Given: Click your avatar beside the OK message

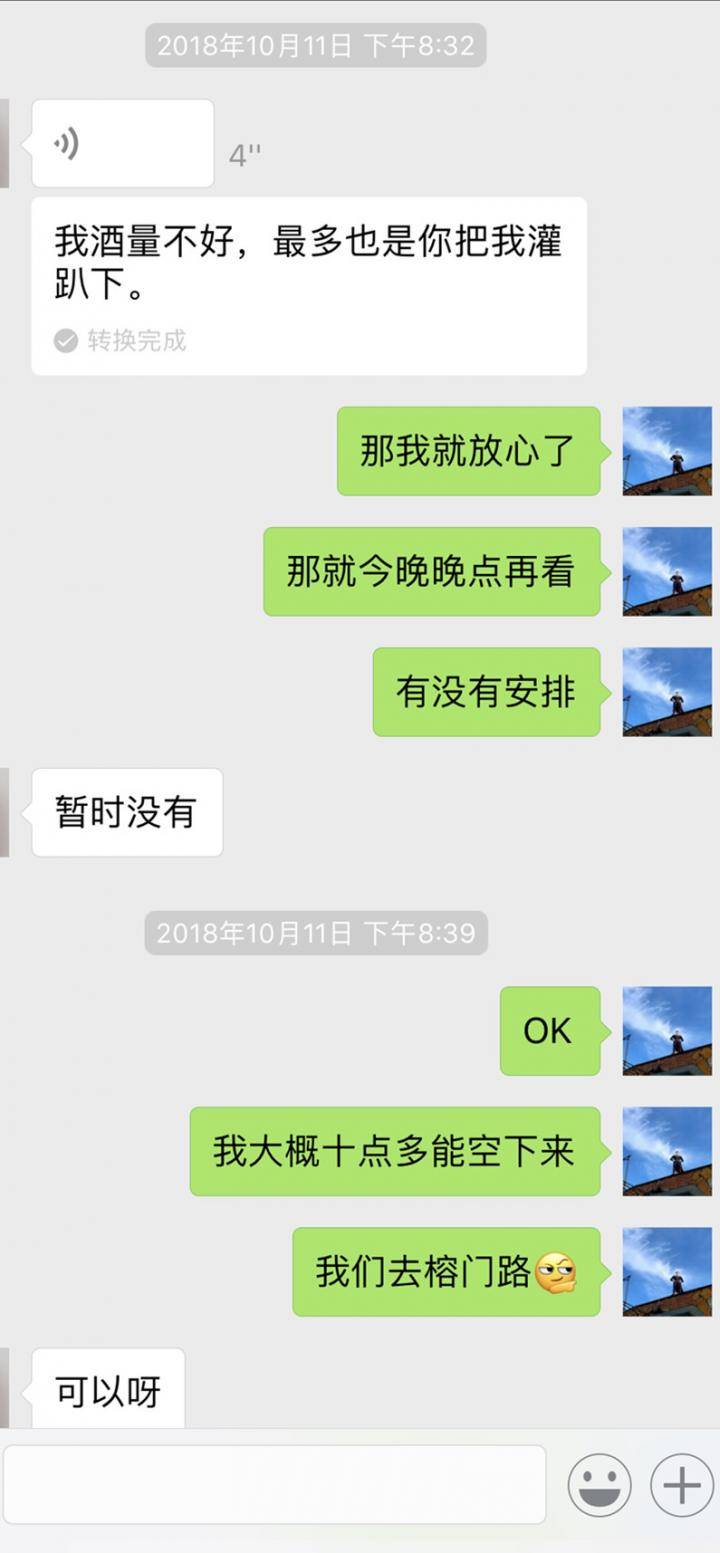Looking at the screenshot, I should pyautogui.click(x=667, y=1032).
